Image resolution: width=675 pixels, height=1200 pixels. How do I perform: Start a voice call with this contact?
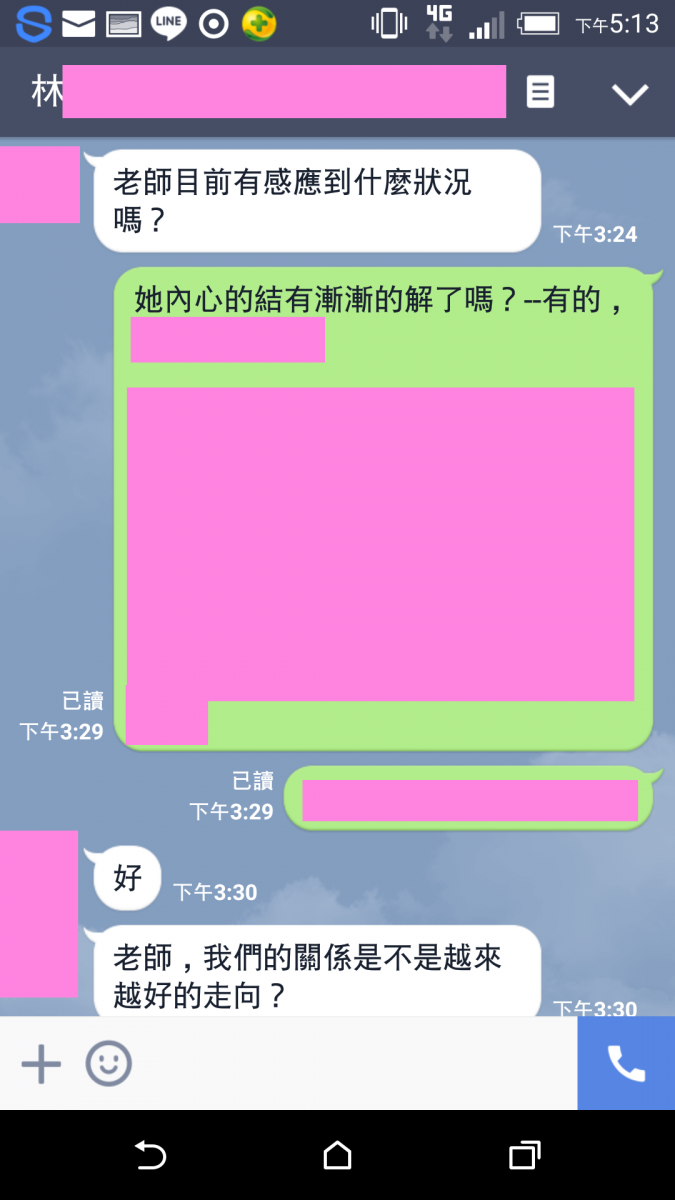(626, 1064)
